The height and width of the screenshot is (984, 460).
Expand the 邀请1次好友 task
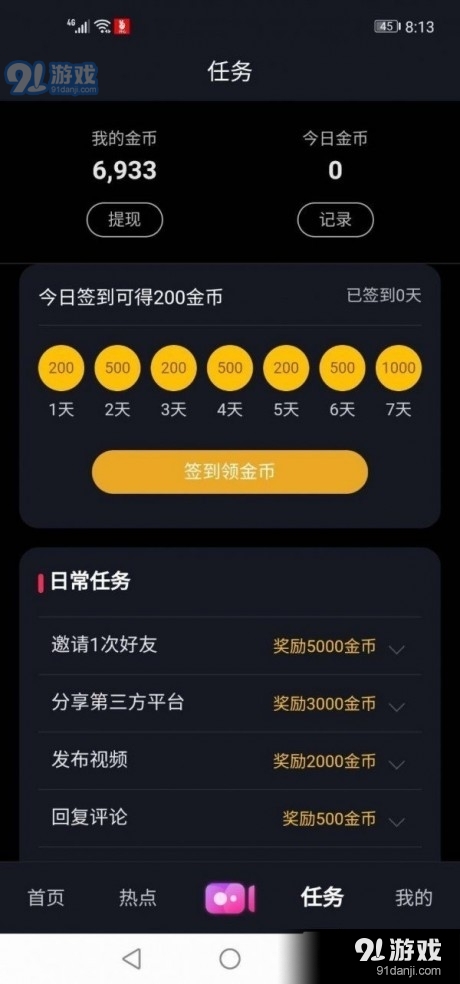pos(230,646)
